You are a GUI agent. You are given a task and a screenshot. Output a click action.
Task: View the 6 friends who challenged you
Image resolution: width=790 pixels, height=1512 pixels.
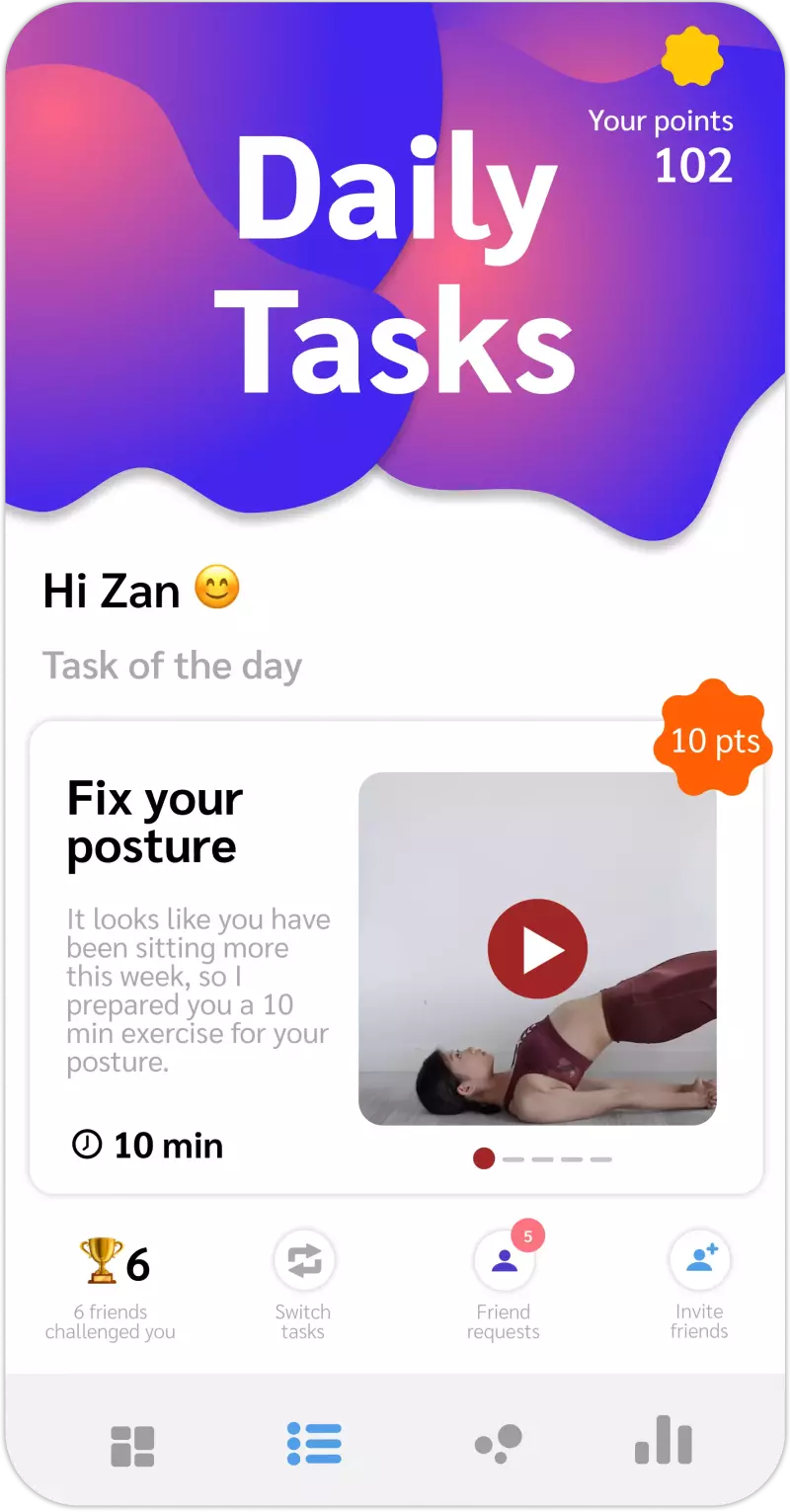point(113,1264)
